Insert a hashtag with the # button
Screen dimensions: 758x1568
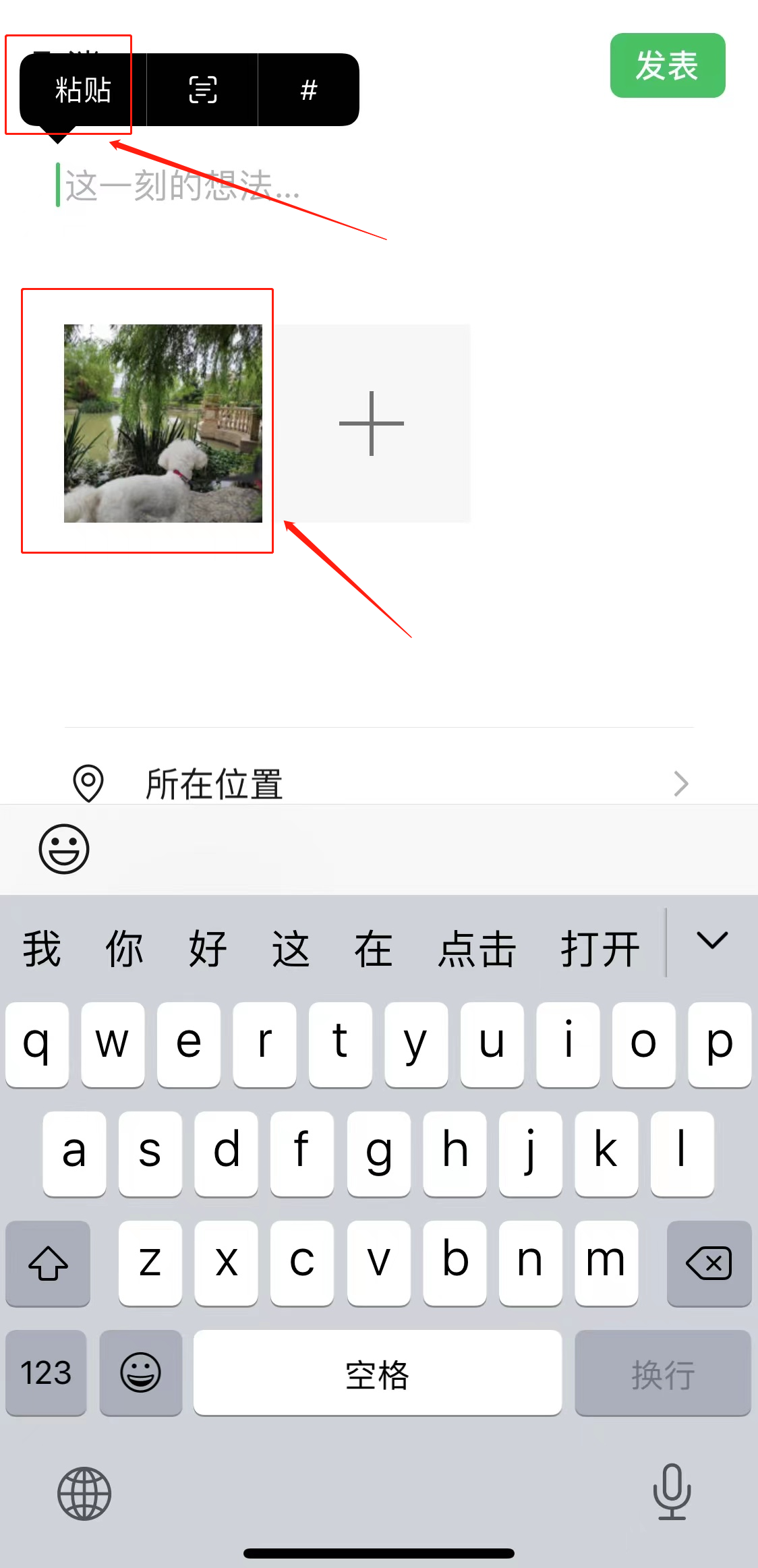point(309,90)
